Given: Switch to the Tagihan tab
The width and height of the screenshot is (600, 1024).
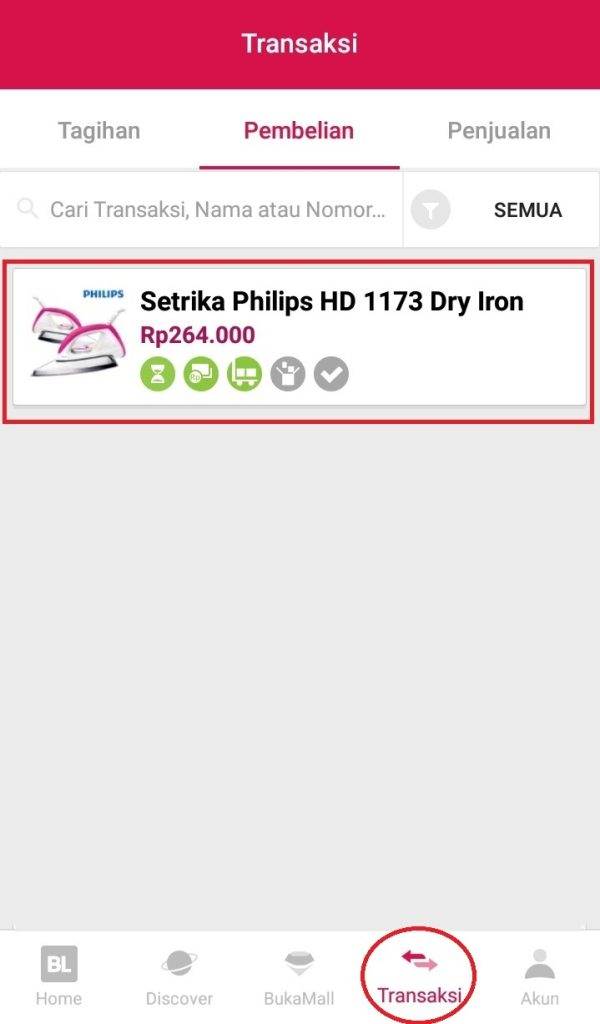Looking at the screenshot, I should 99,130.
